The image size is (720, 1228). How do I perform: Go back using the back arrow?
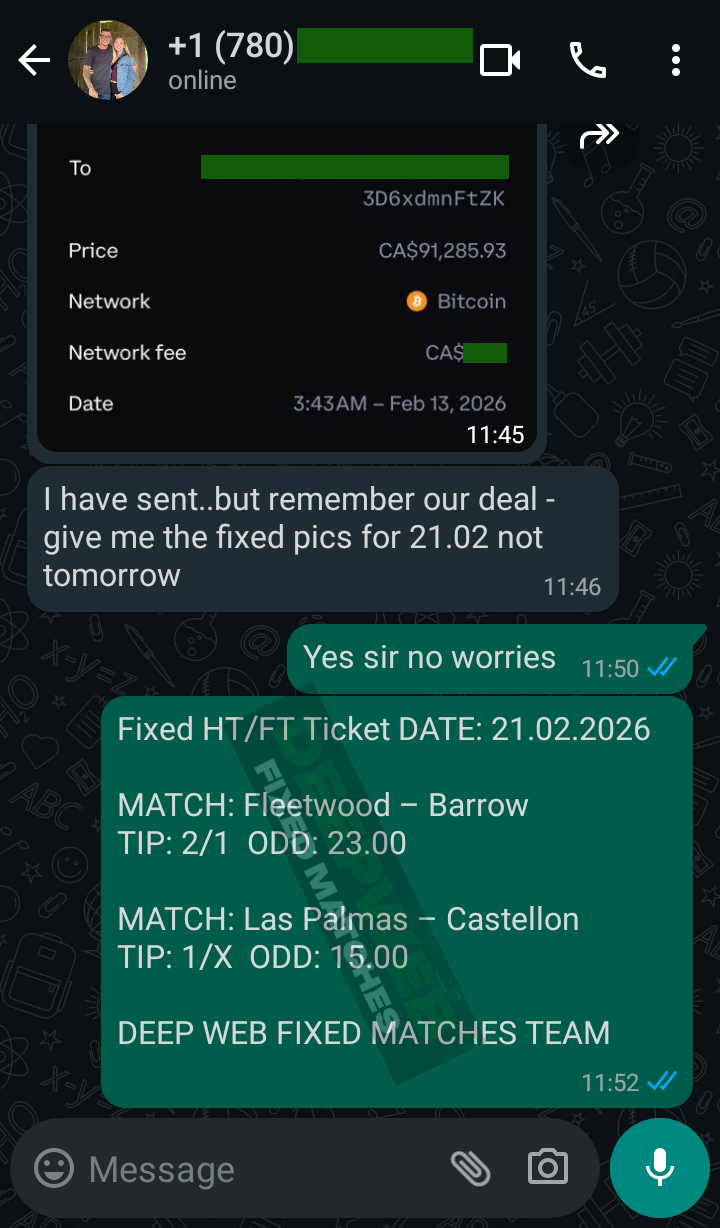34,60
